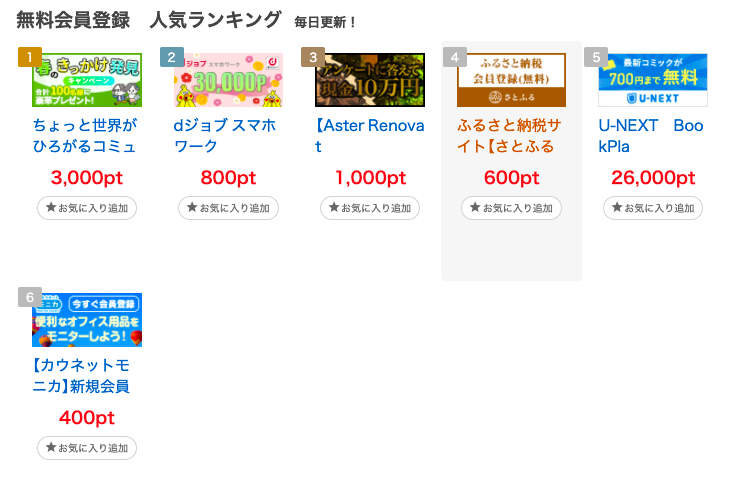Add カウネットモニカ to favorites
The width and height of the screenshot is (738, 480).
(87, 447)
